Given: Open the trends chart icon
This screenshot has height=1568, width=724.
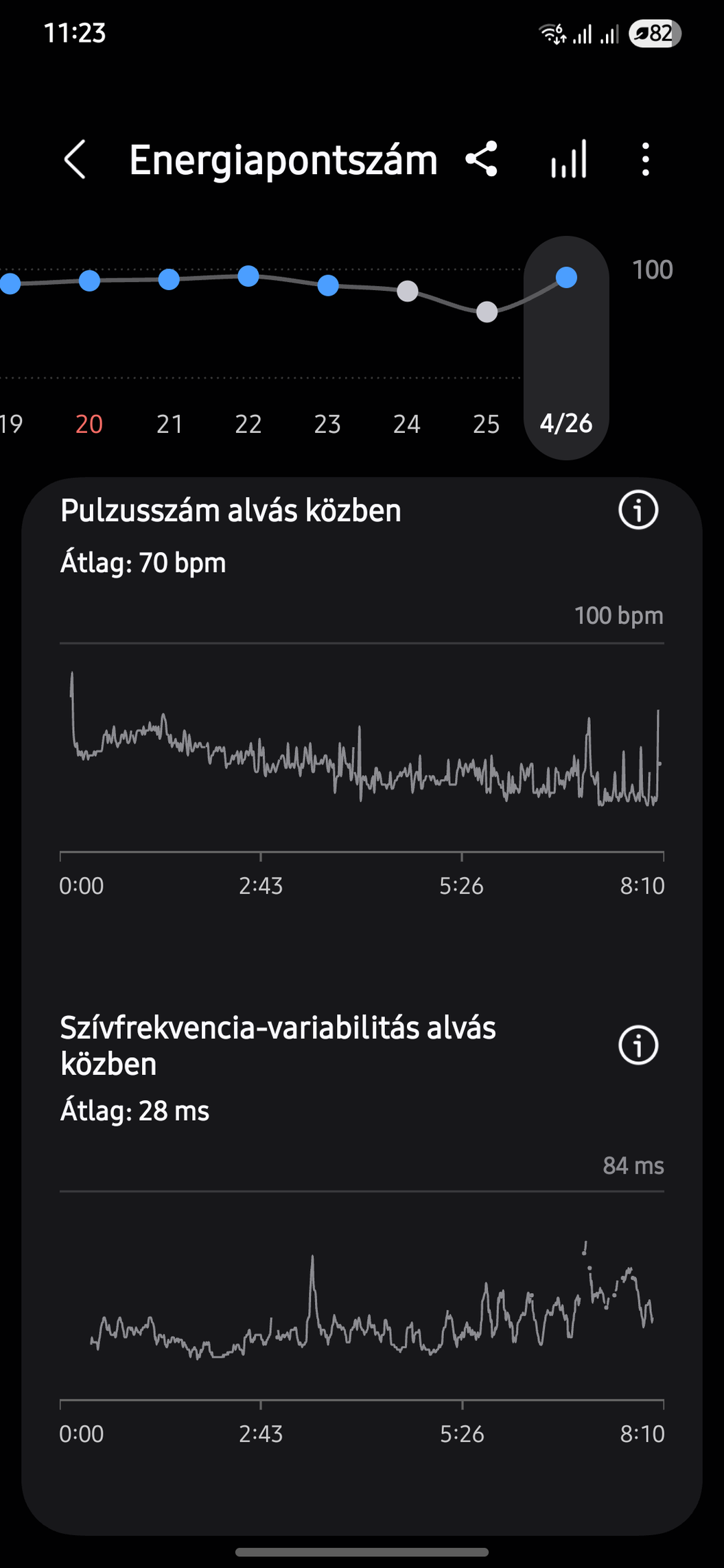Looking at the screenshot, I should pyautogui.click(x=569, y=159).
